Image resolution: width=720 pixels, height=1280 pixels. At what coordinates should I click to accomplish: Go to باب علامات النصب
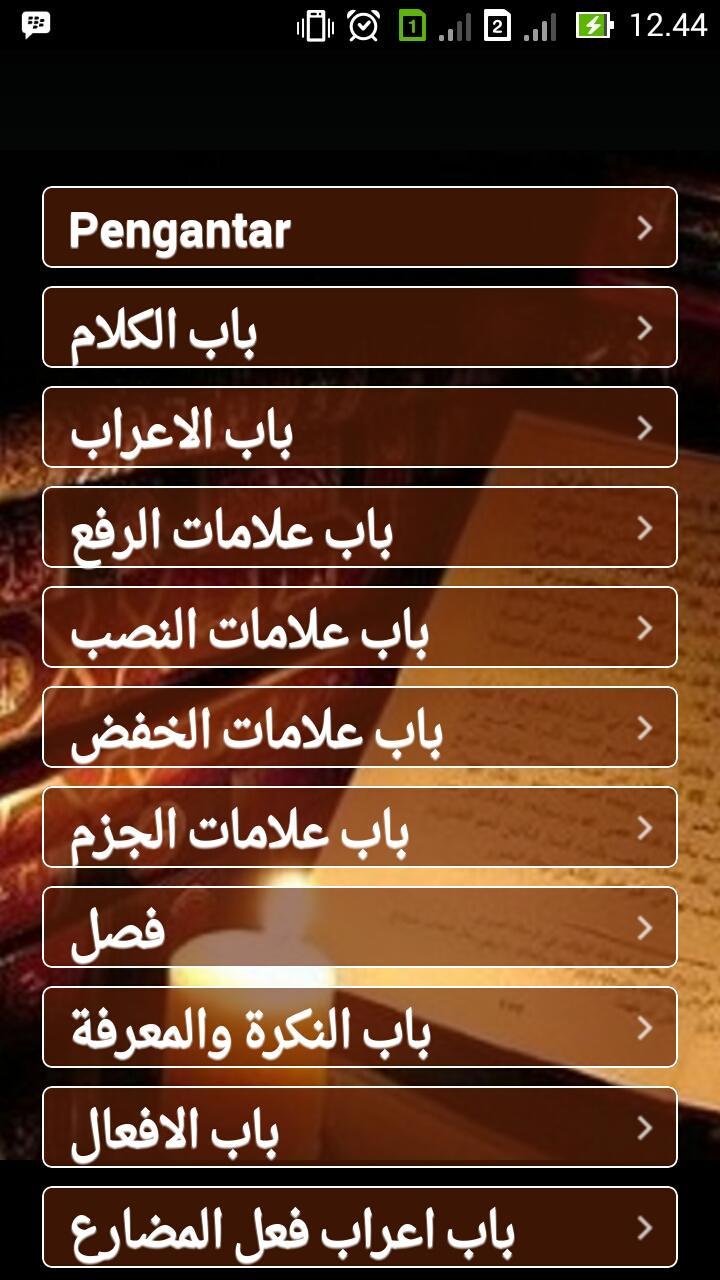pos(360,628)
